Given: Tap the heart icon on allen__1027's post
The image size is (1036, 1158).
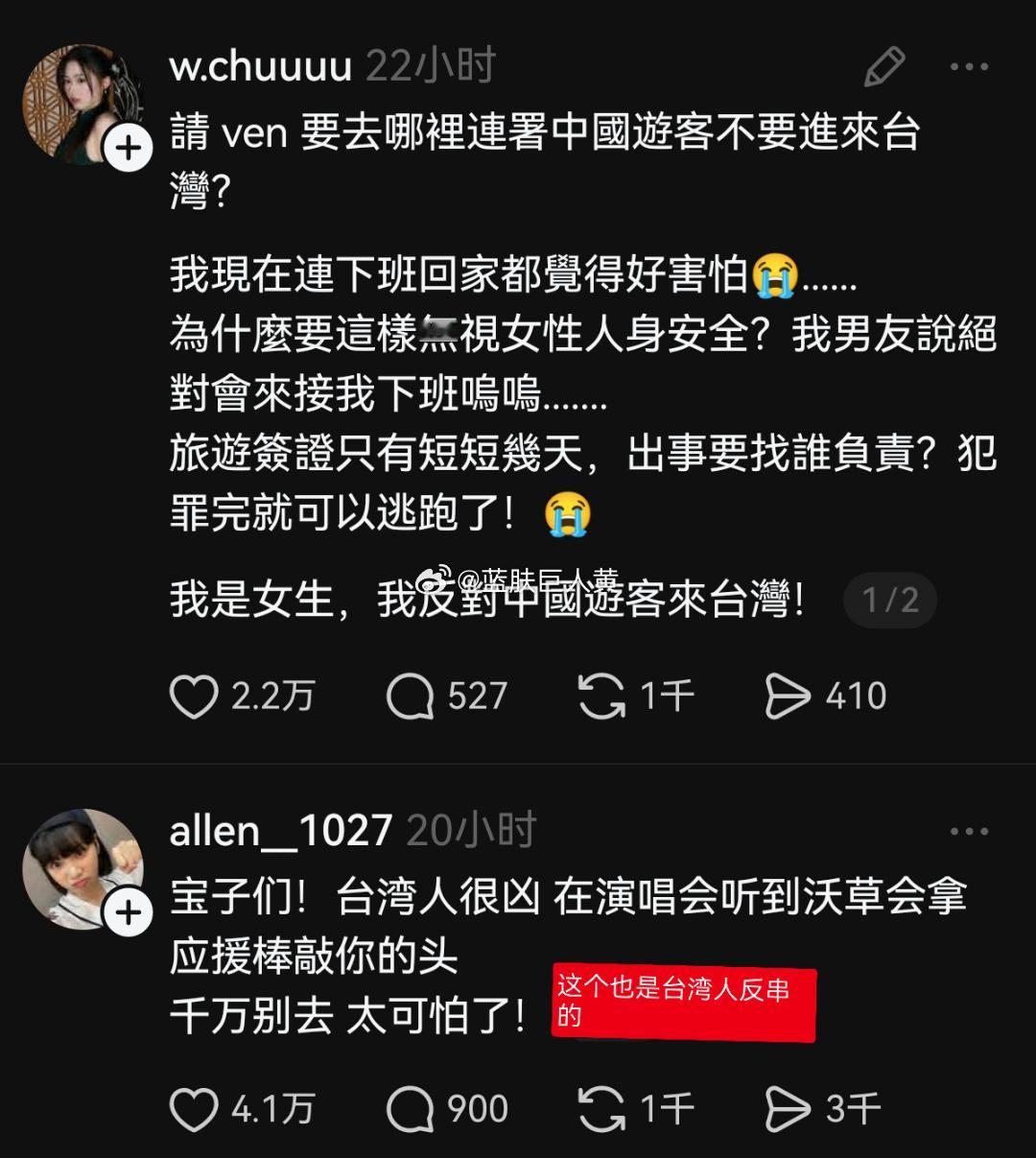Looking at the screenshot, I should pyautogui.click(x=195, y=1108).
